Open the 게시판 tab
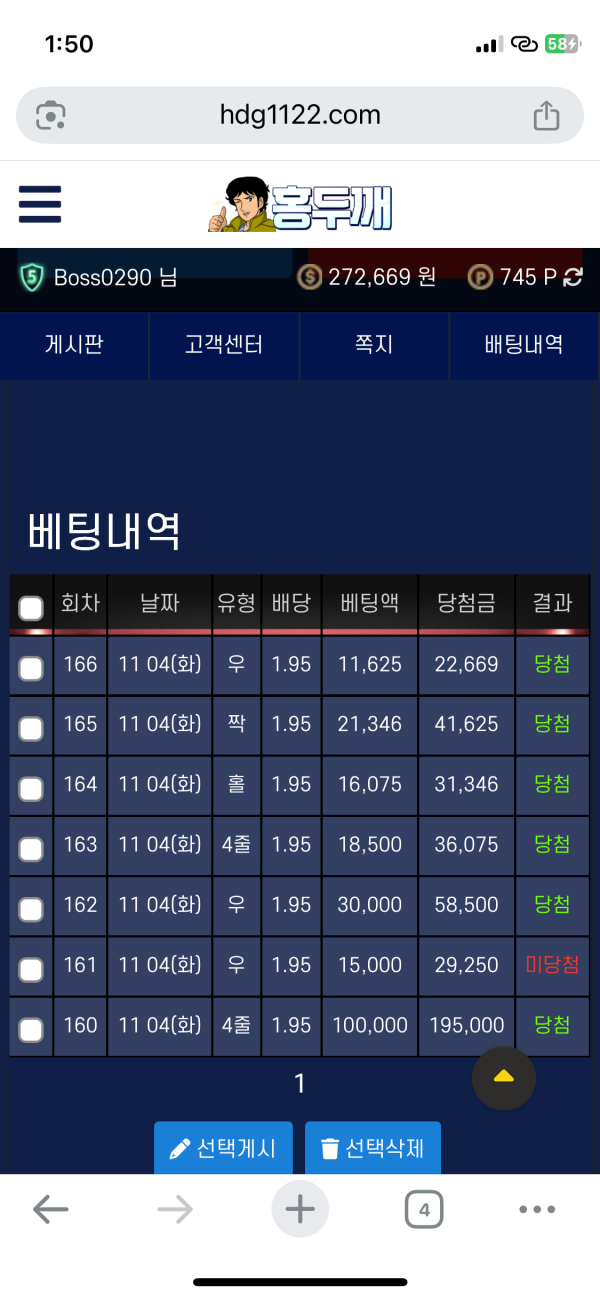This screenshot has height=1299, width=600. tap(74, 345)
